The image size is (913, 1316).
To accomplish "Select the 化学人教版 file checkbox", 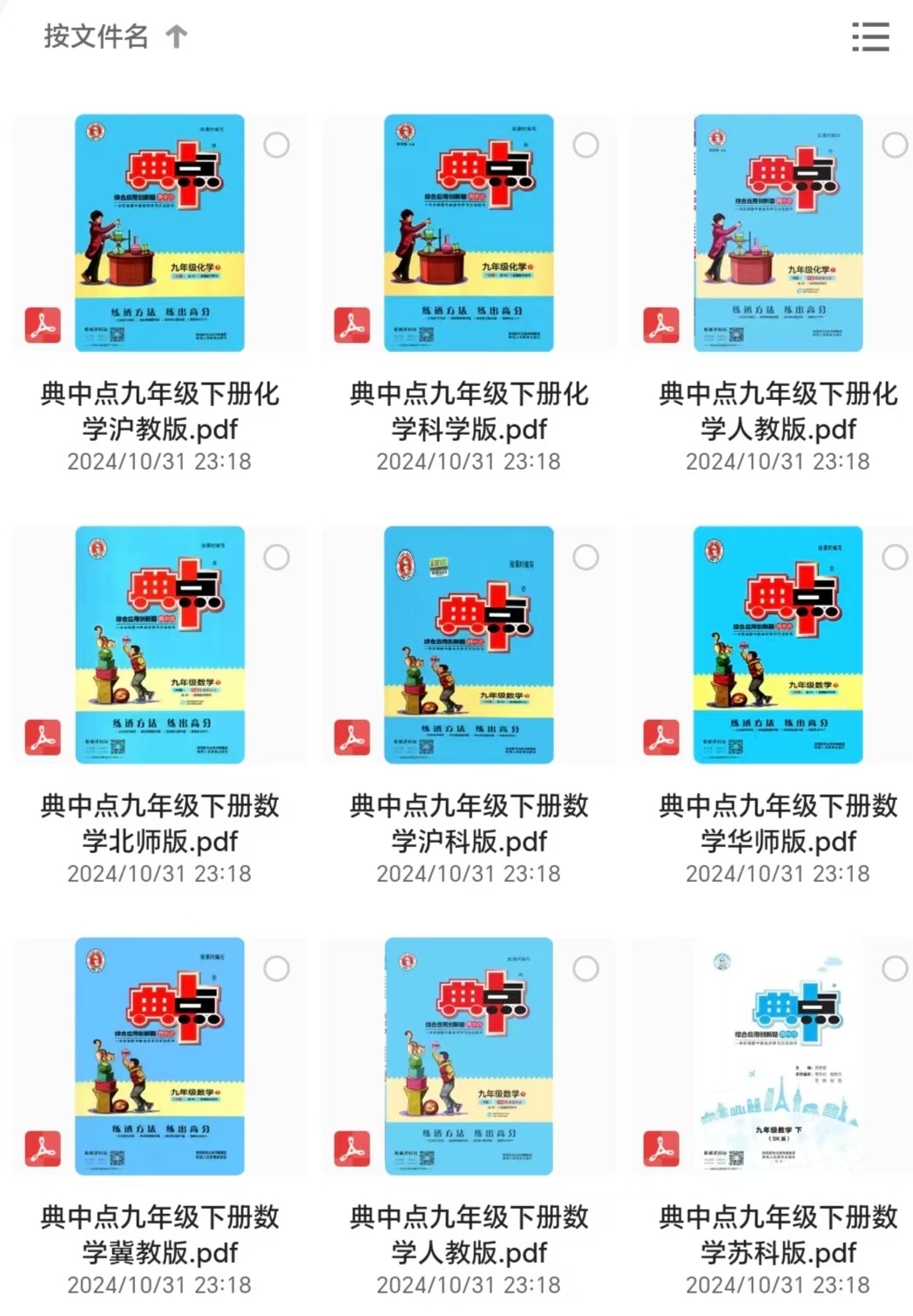I will [x=895, y=146].
